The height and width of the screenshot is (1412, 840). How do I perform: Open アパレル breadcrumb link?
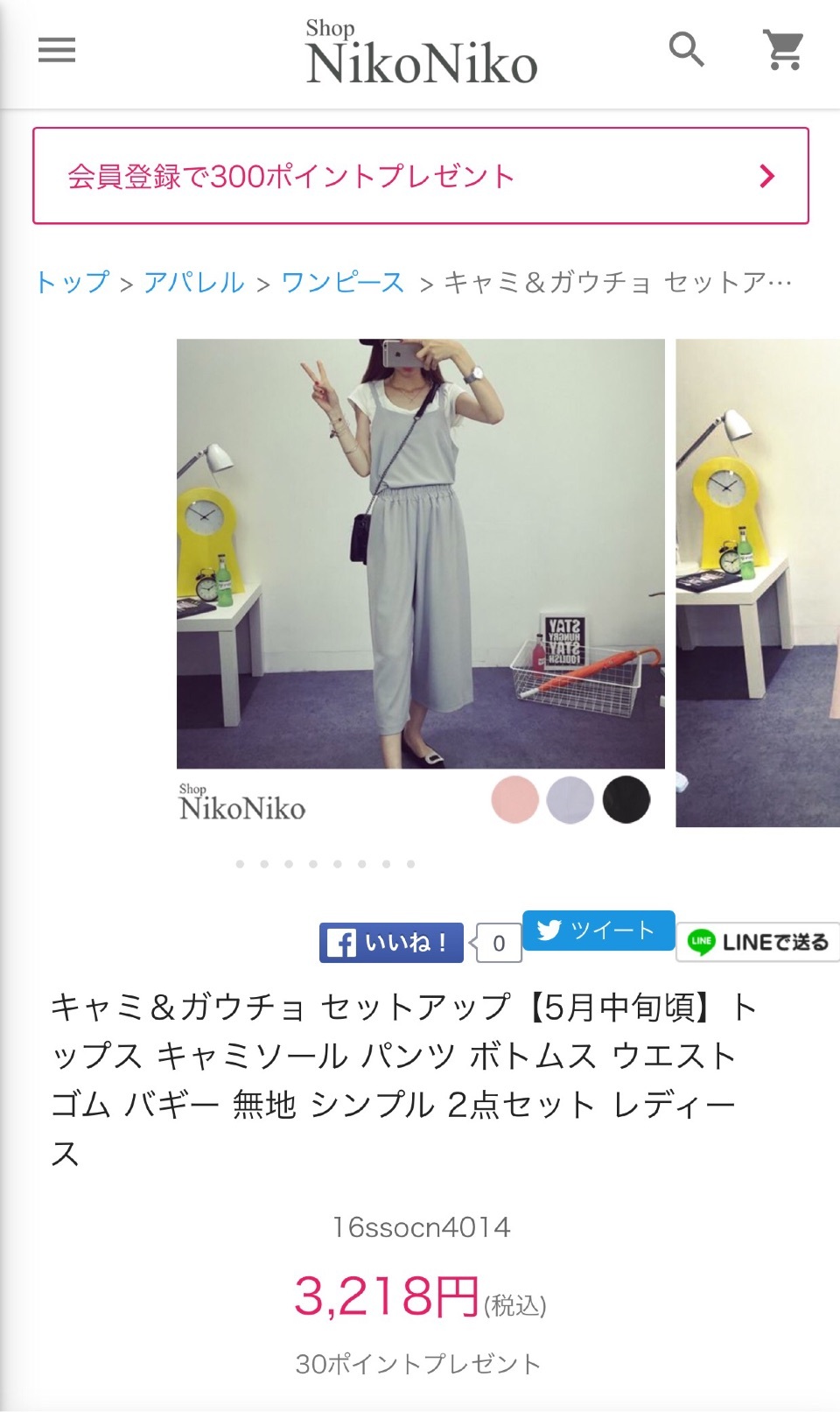193,282
